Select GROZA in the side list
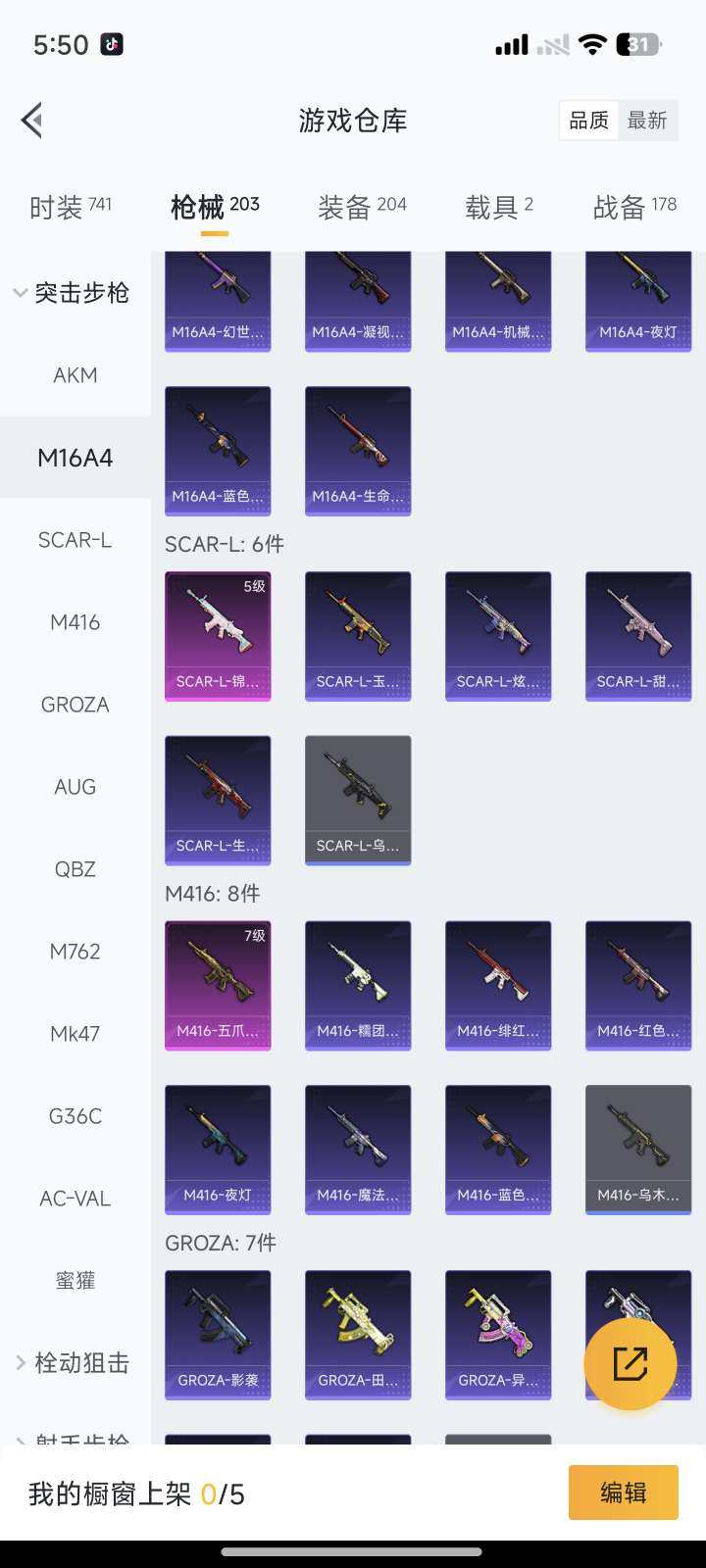Image resolution: width=706 pixels, height=1568 pixels. pos(76,705)
